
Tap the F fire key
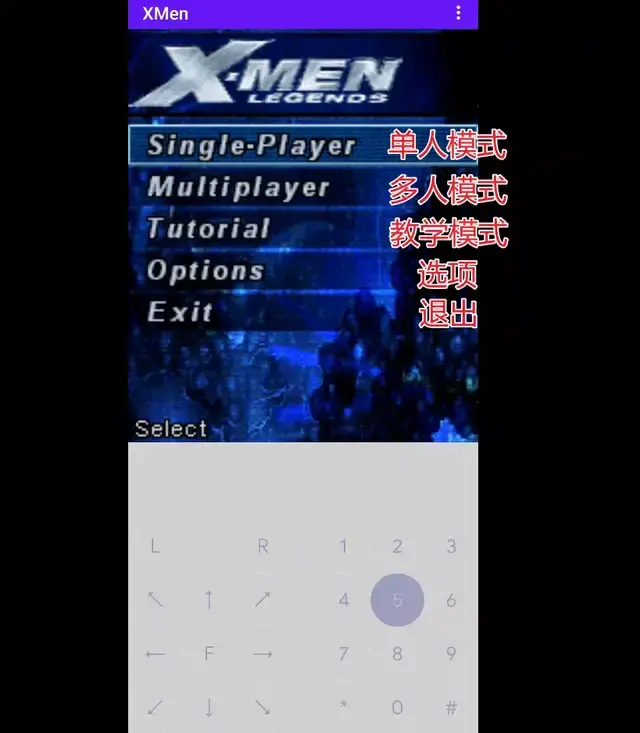pos(209,654)
